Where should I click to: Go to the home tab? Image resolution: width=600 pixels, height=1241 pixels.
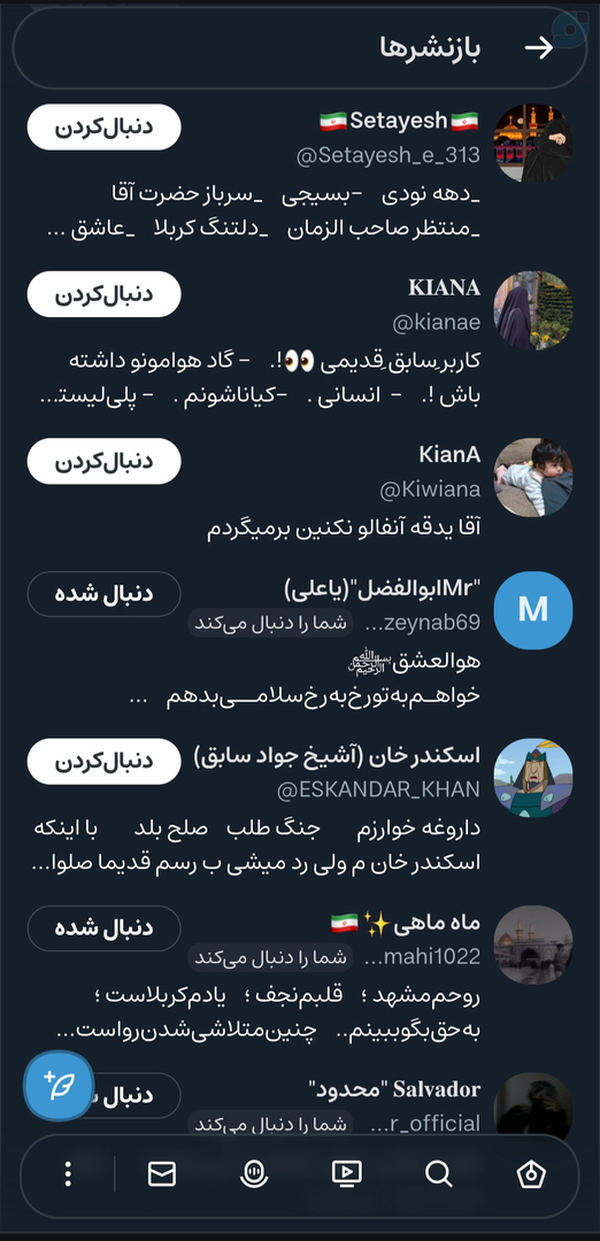pyautogui.click(x=531, y=1174)
